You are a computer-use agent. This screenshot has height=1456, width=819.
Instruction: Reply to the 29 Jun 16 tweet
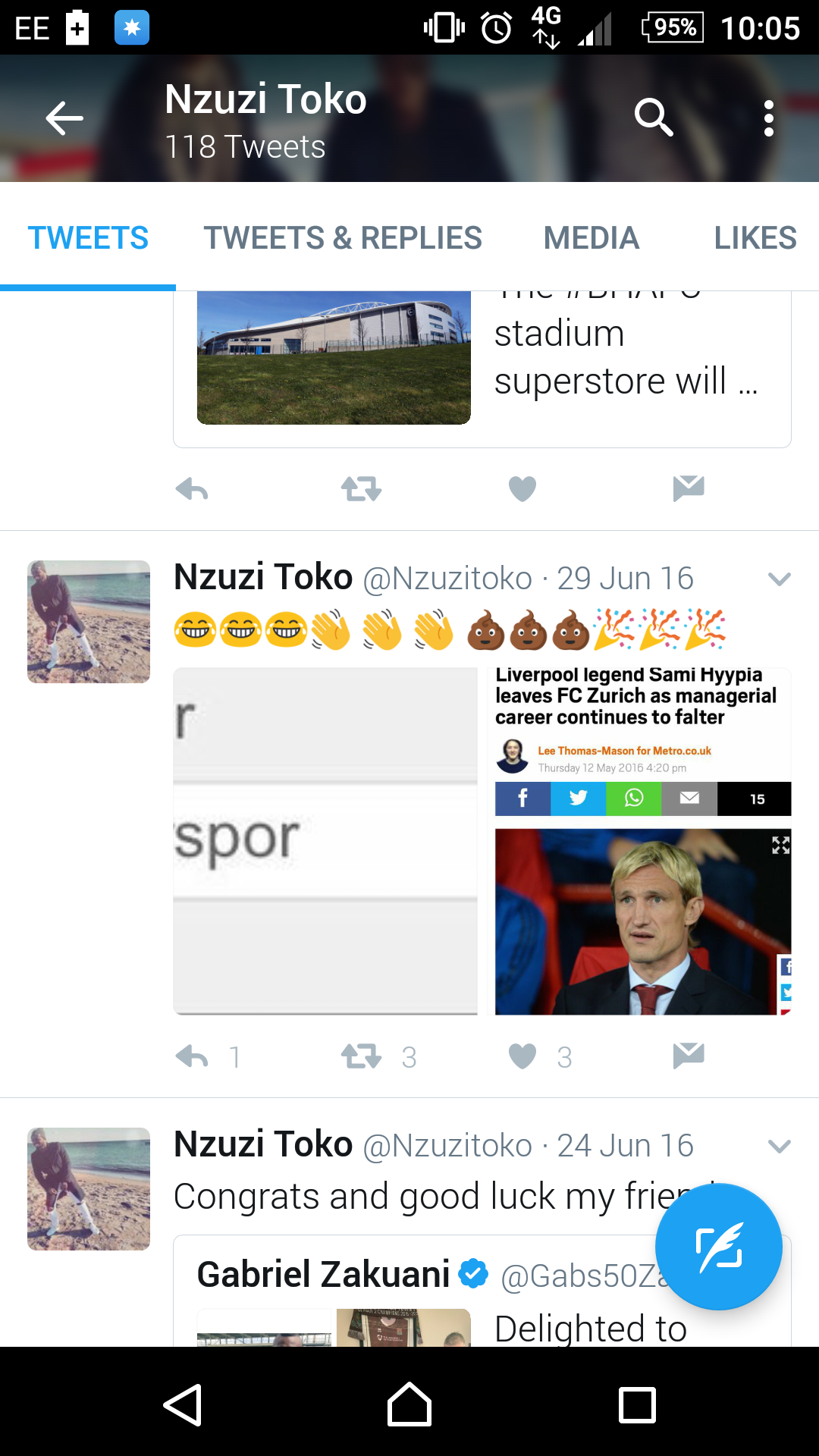point(192,1056)
